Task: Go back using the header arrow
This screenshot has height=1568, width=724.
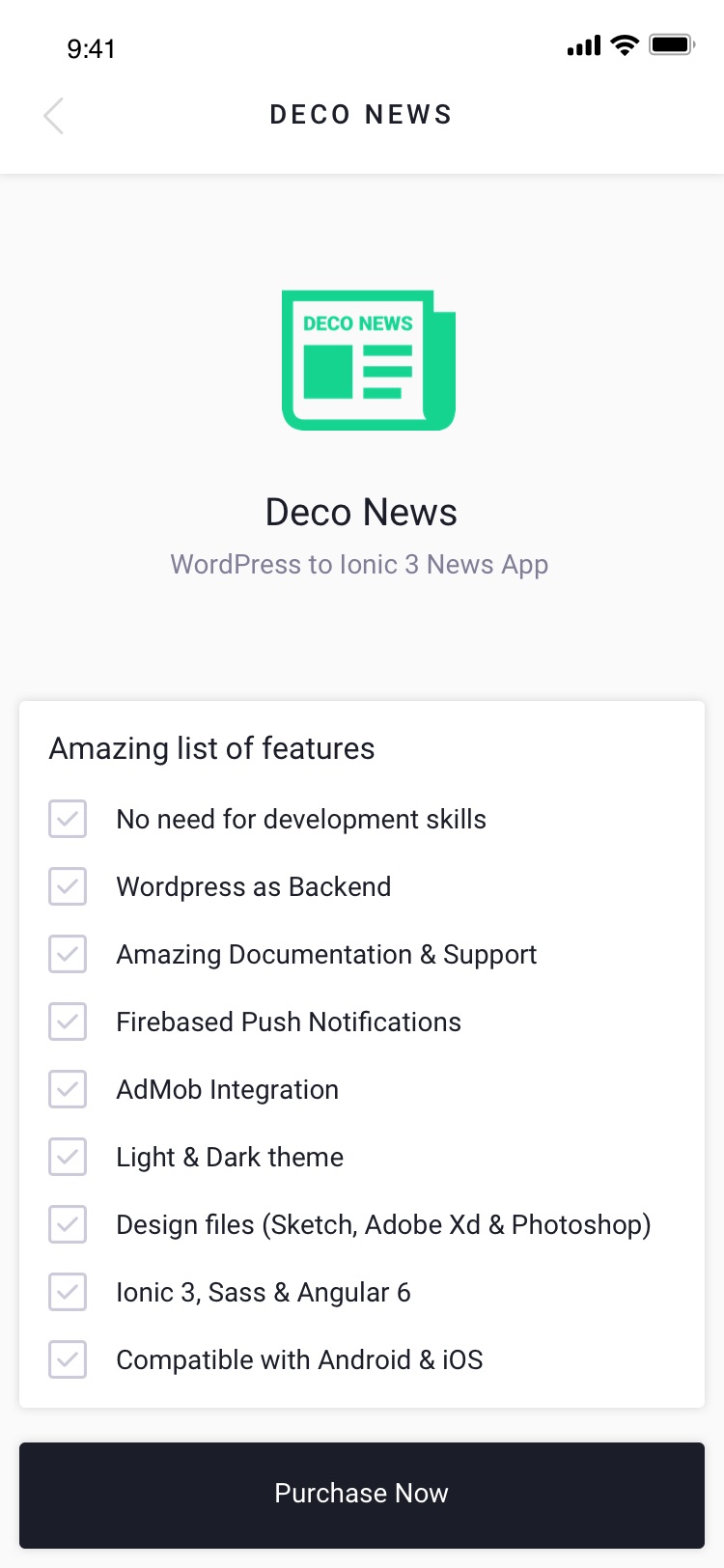Action: (54, 116)
